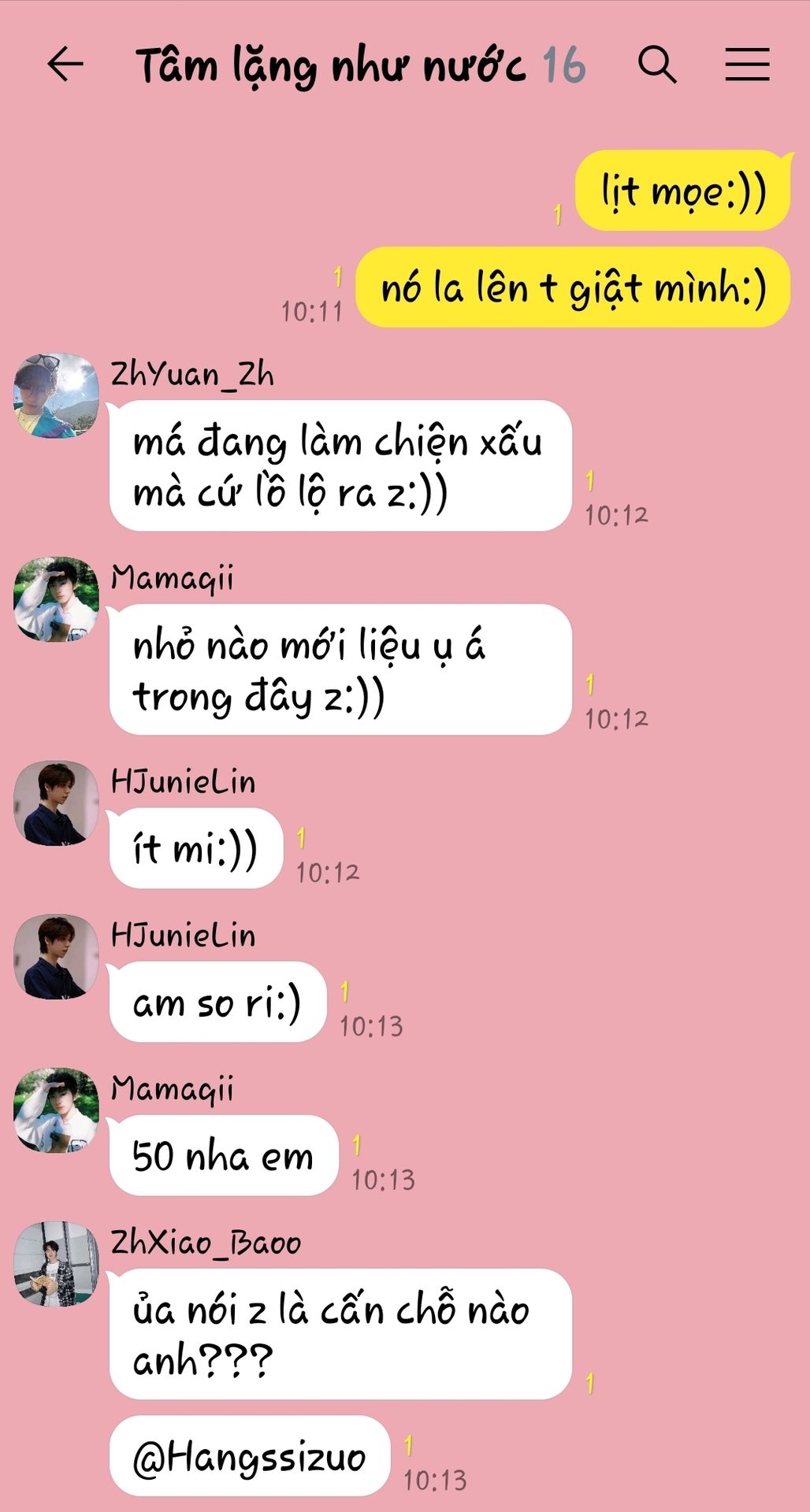Tap Mamaqii's avatar by "50 nha em"
Viewport: 810px width, 1512px height.
[x=56, y=1110]
